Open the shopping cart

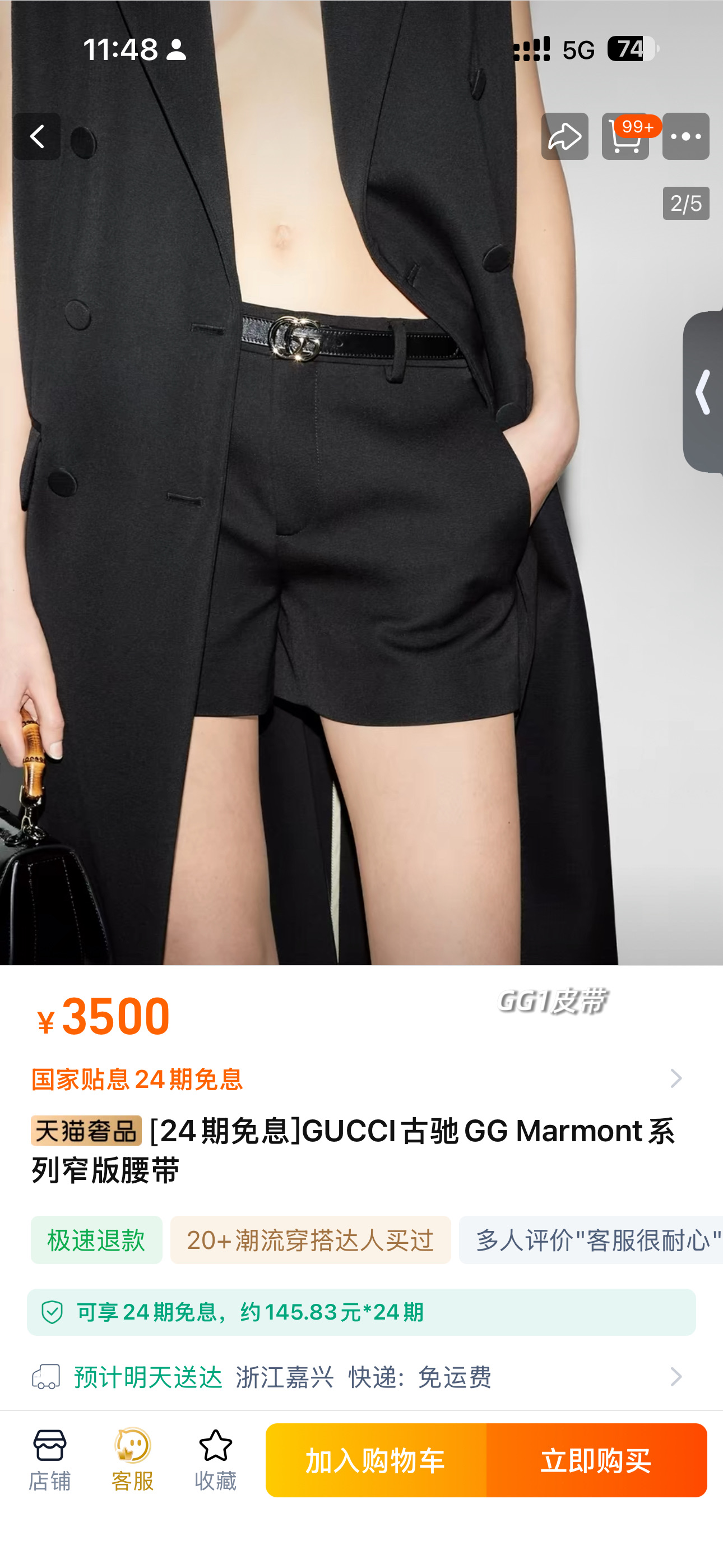pyautogui.click(x=625, y=136)
